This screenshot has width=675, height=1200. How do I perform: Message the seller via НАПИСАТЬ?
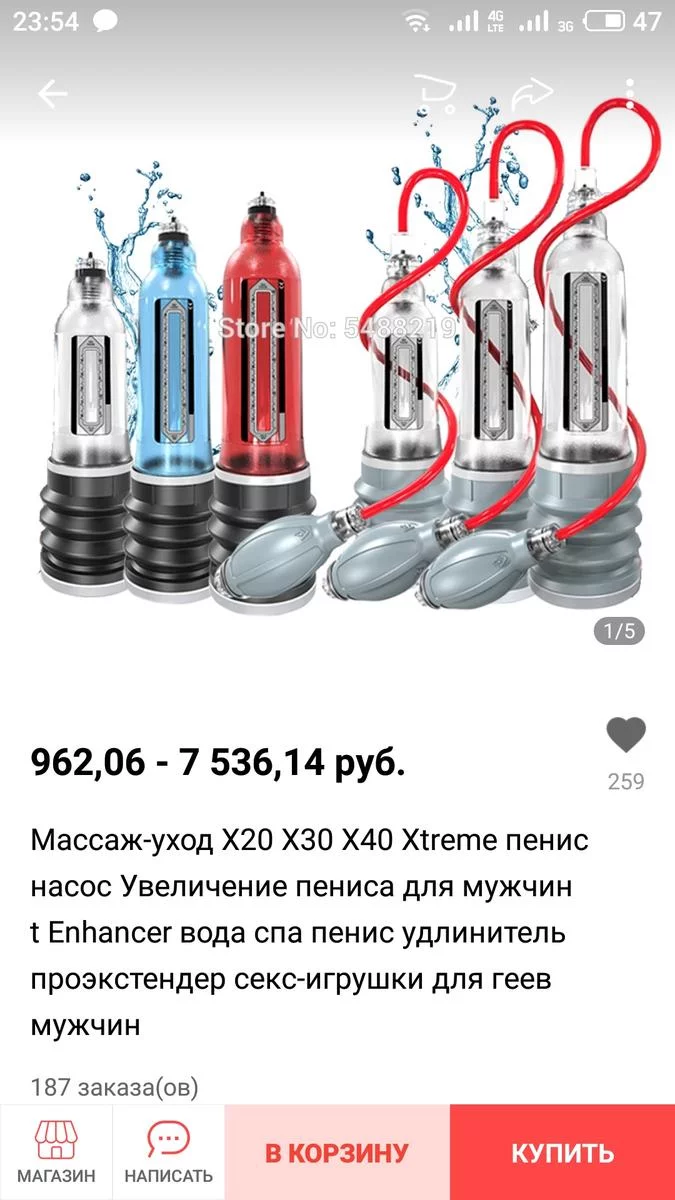[x=168, y=1151]
